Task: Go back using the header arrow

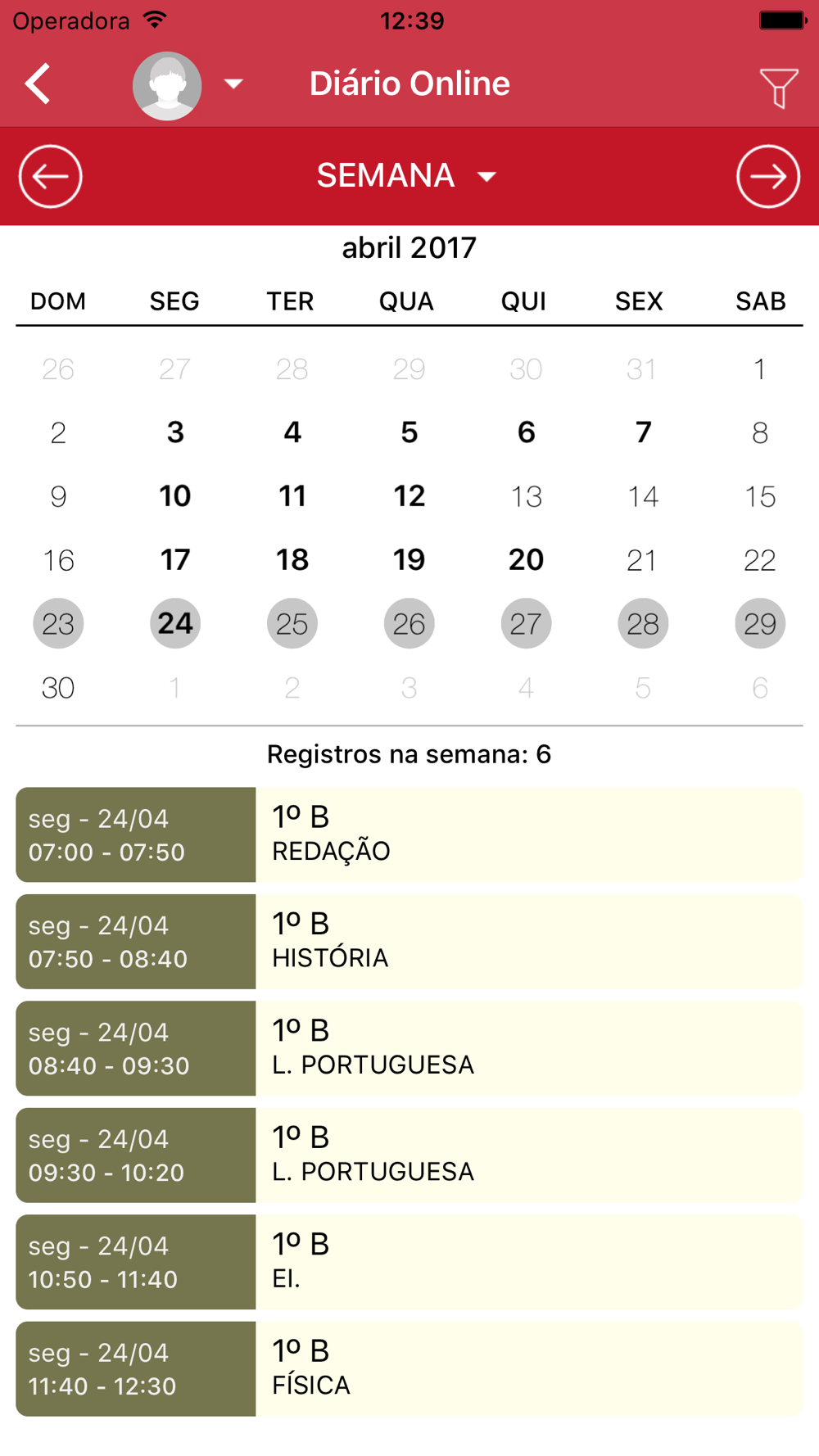Action: (x=38, y=84)
